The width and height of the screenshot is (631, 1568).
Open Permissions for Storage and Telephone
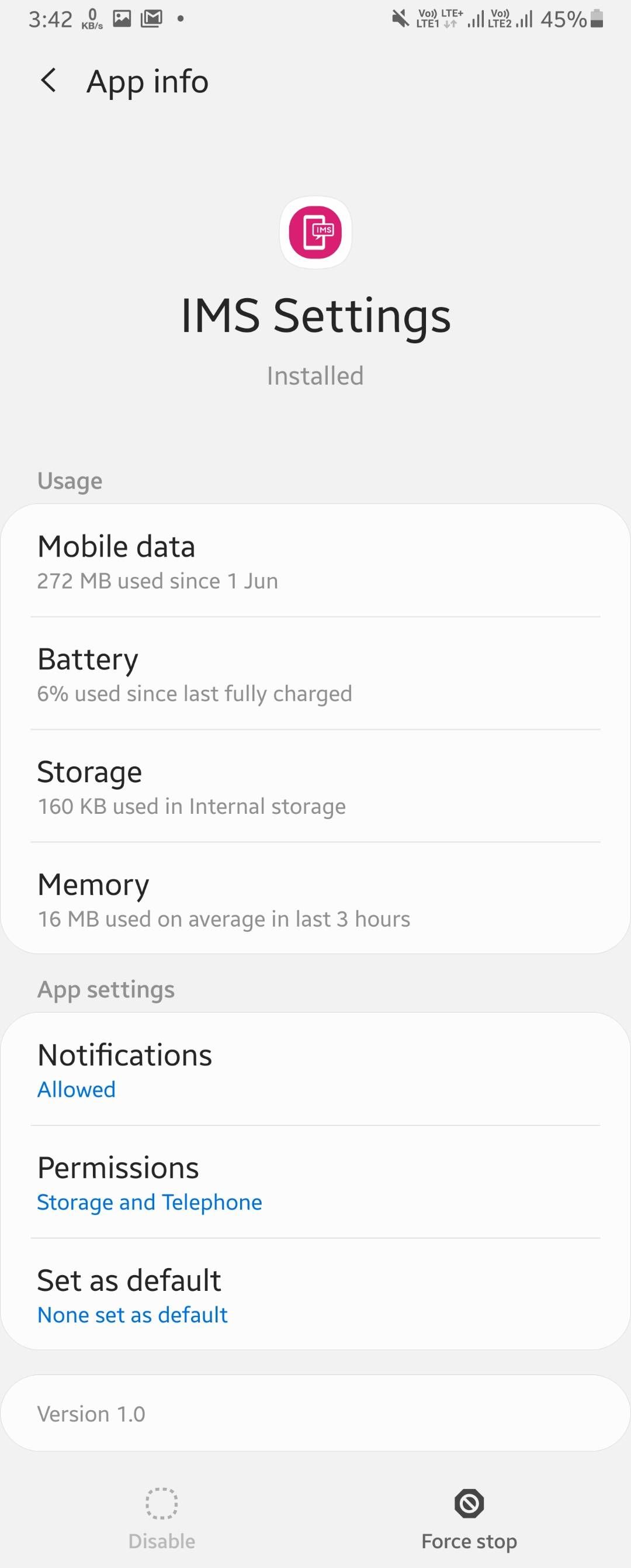pos(315,1182)
